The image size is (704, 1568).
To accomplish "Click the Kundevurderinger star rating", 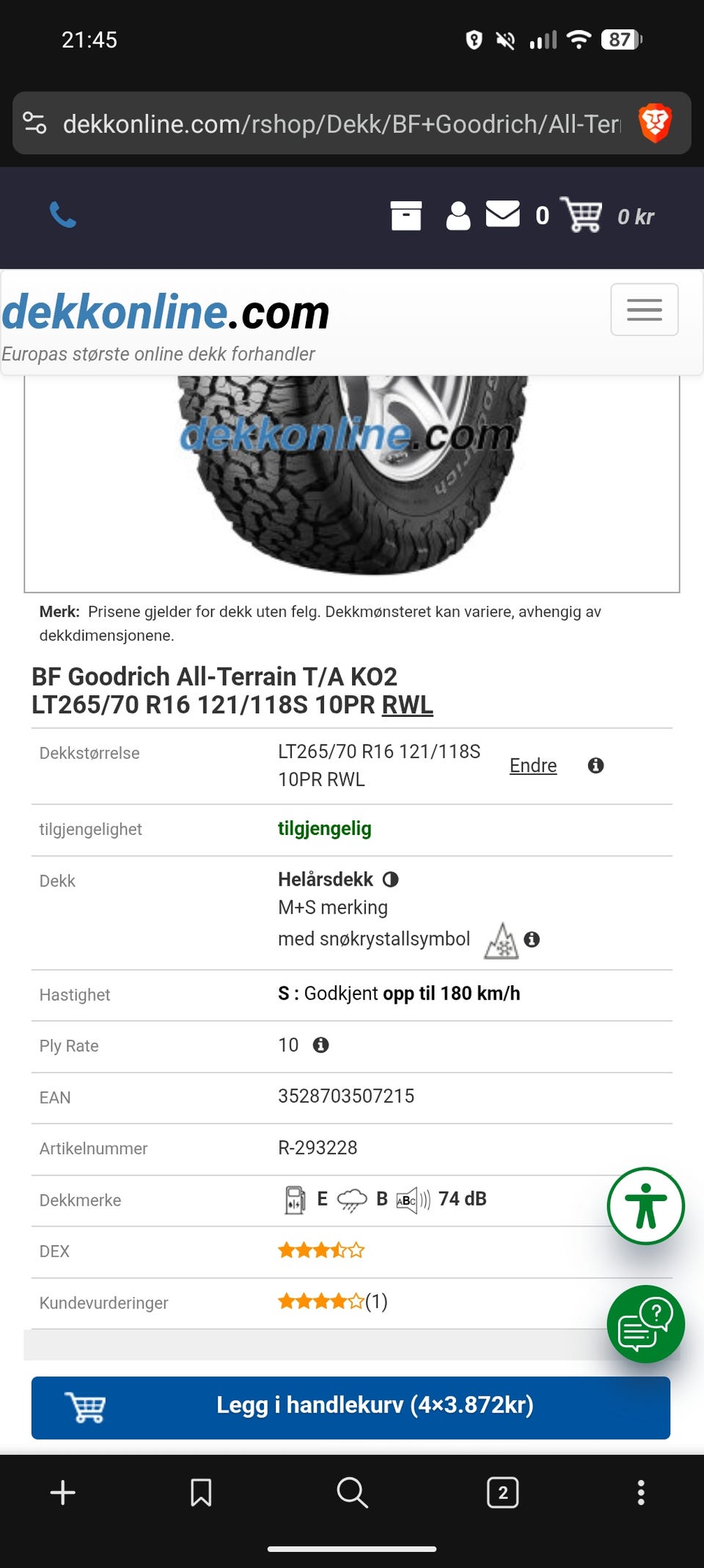I will 320,1302.
